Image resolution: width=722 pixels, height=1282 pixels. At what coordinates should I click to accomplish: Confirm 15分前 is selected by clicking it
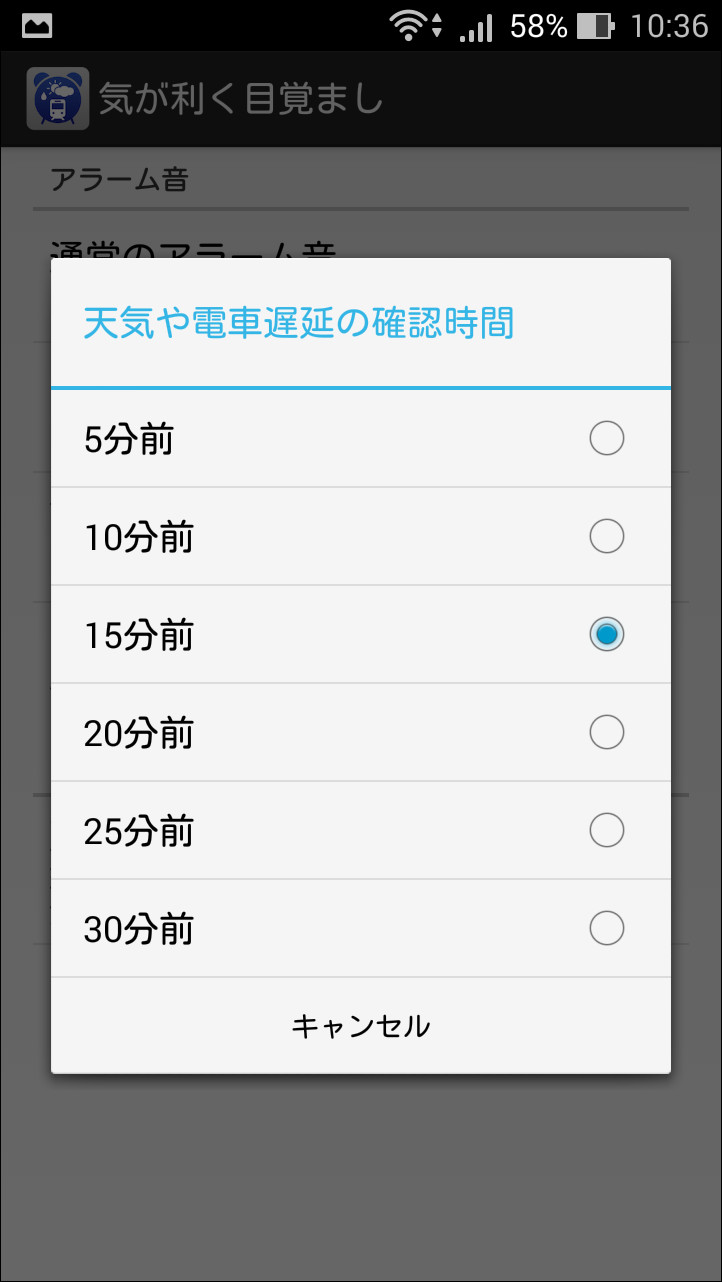click(x=607, y=634)
